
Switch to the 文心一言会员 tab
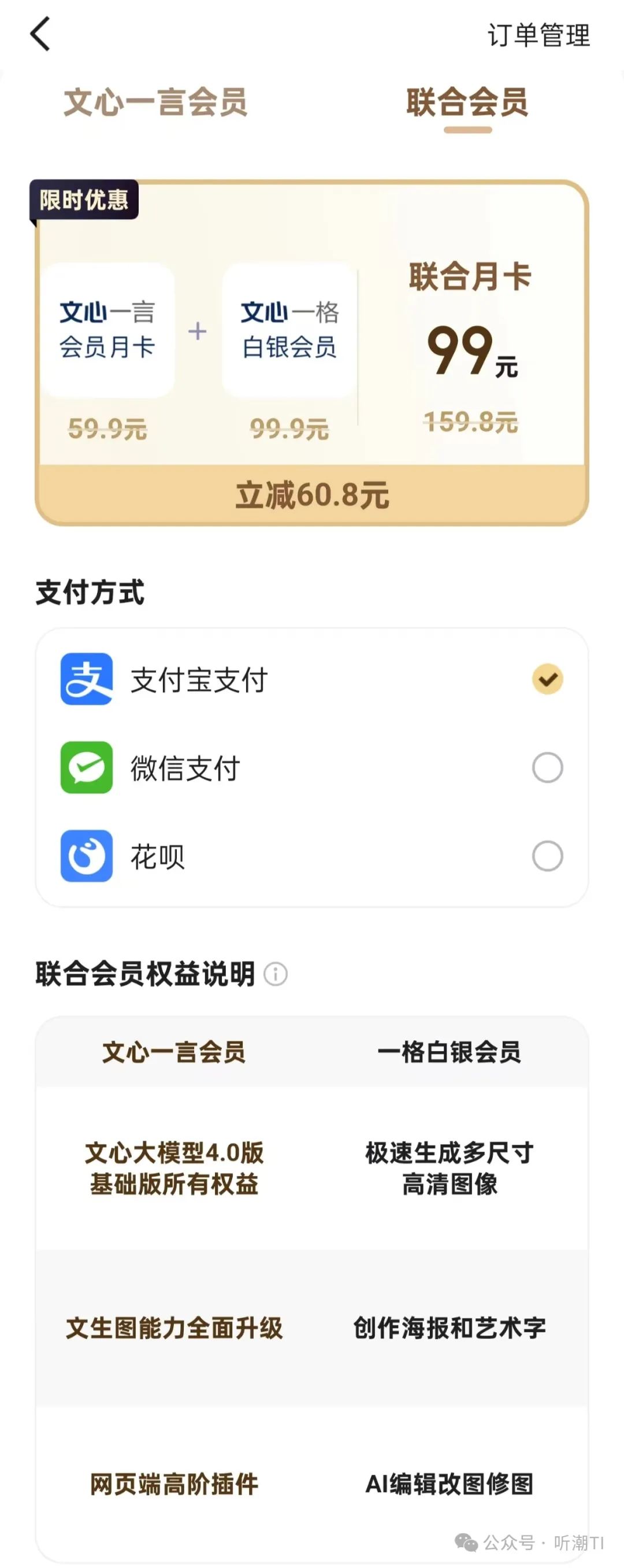coord(155,102)
